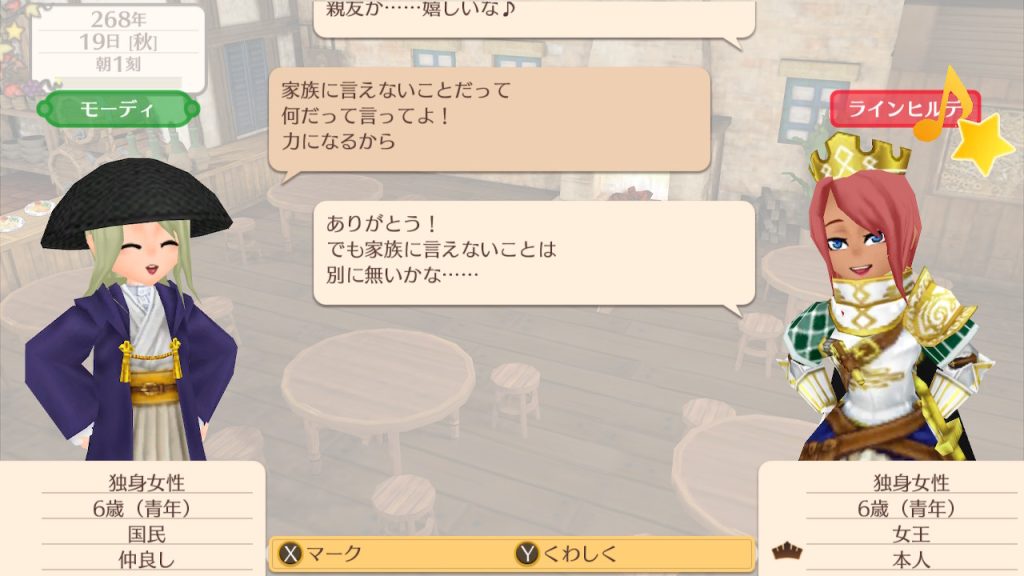Tap the マーク (Mark) button
The height and width of the screenshot is (576, 1024).
pos(321,553)
